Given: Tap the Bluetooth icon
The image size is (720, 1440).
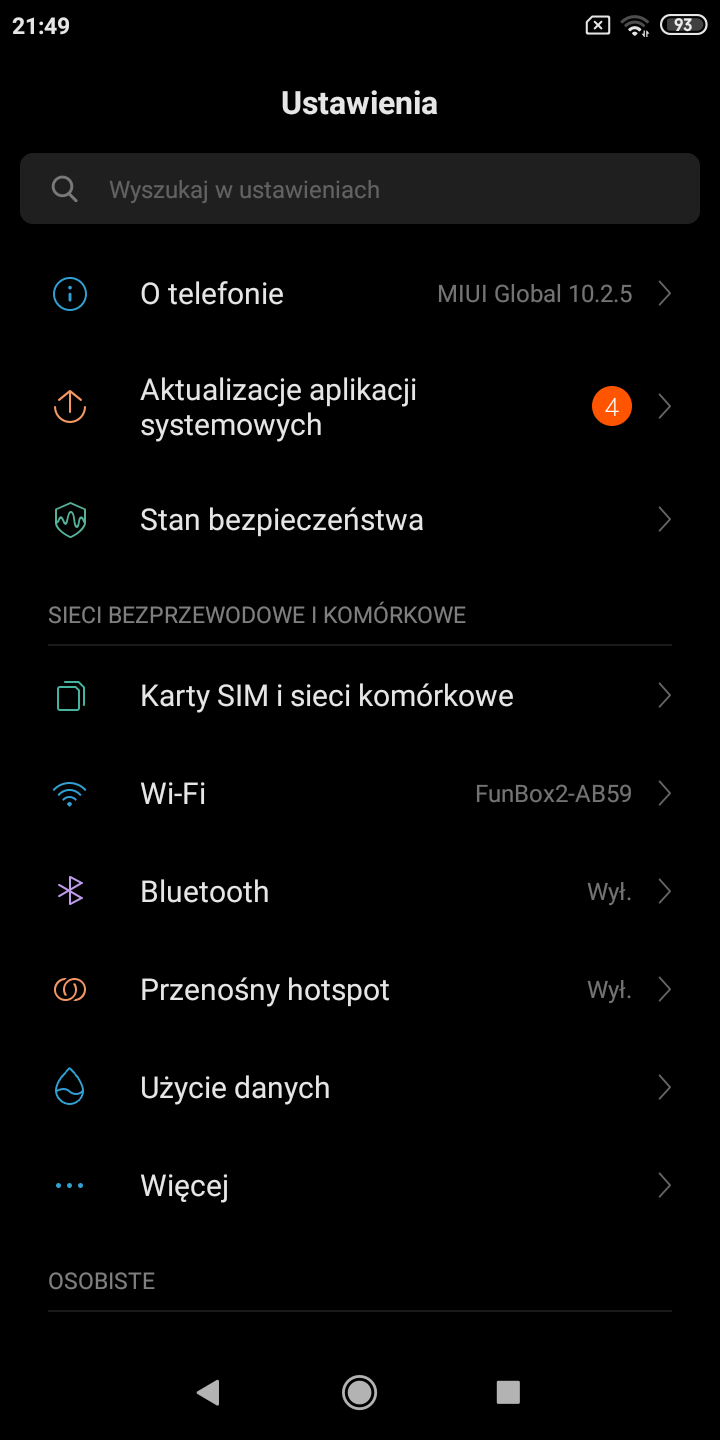Looking at the screenshot, I should pos(69,891).
